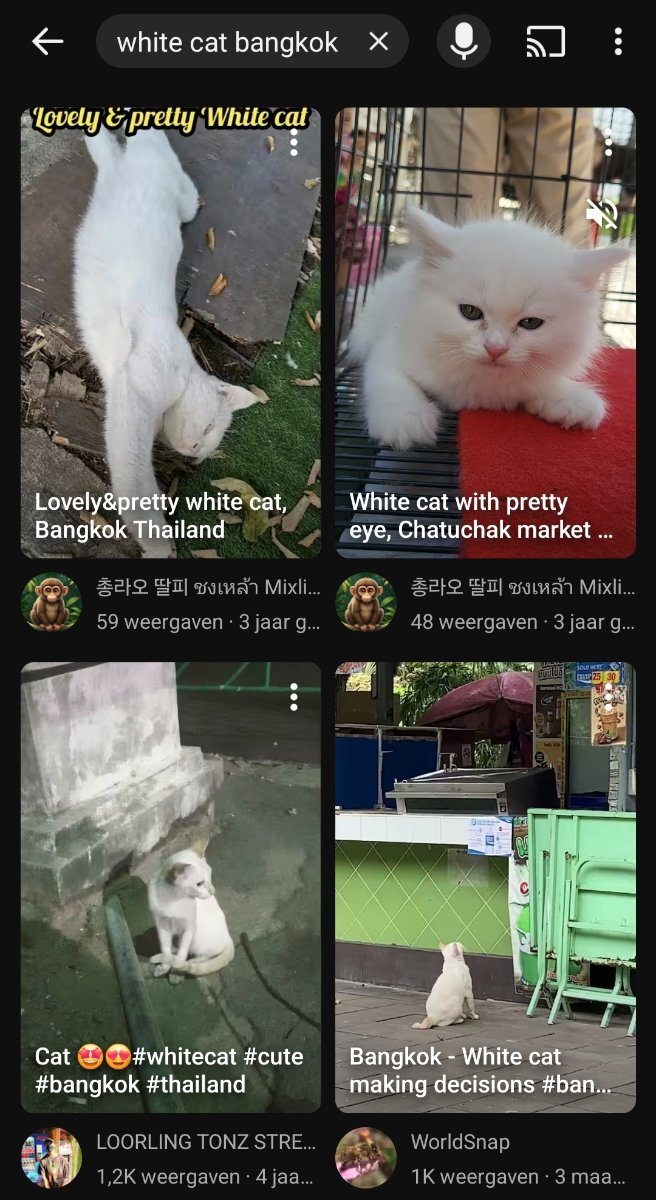Open the WorldSnap channel avatar
The width and height of the screenshot is (656, 1200).
click(365, 1158)
